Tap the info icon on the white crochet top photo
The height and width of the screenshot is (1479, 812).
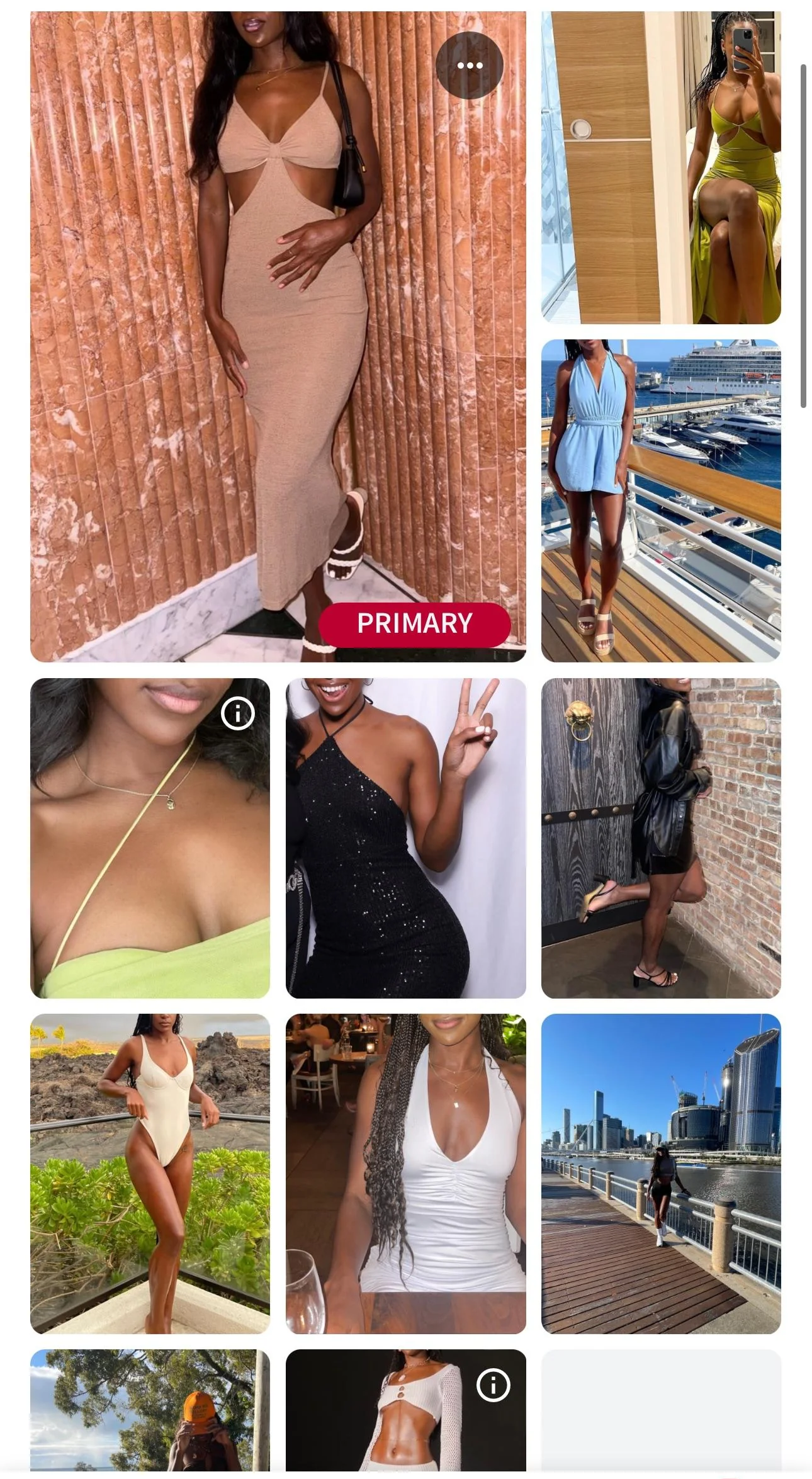click(493, 1385)
